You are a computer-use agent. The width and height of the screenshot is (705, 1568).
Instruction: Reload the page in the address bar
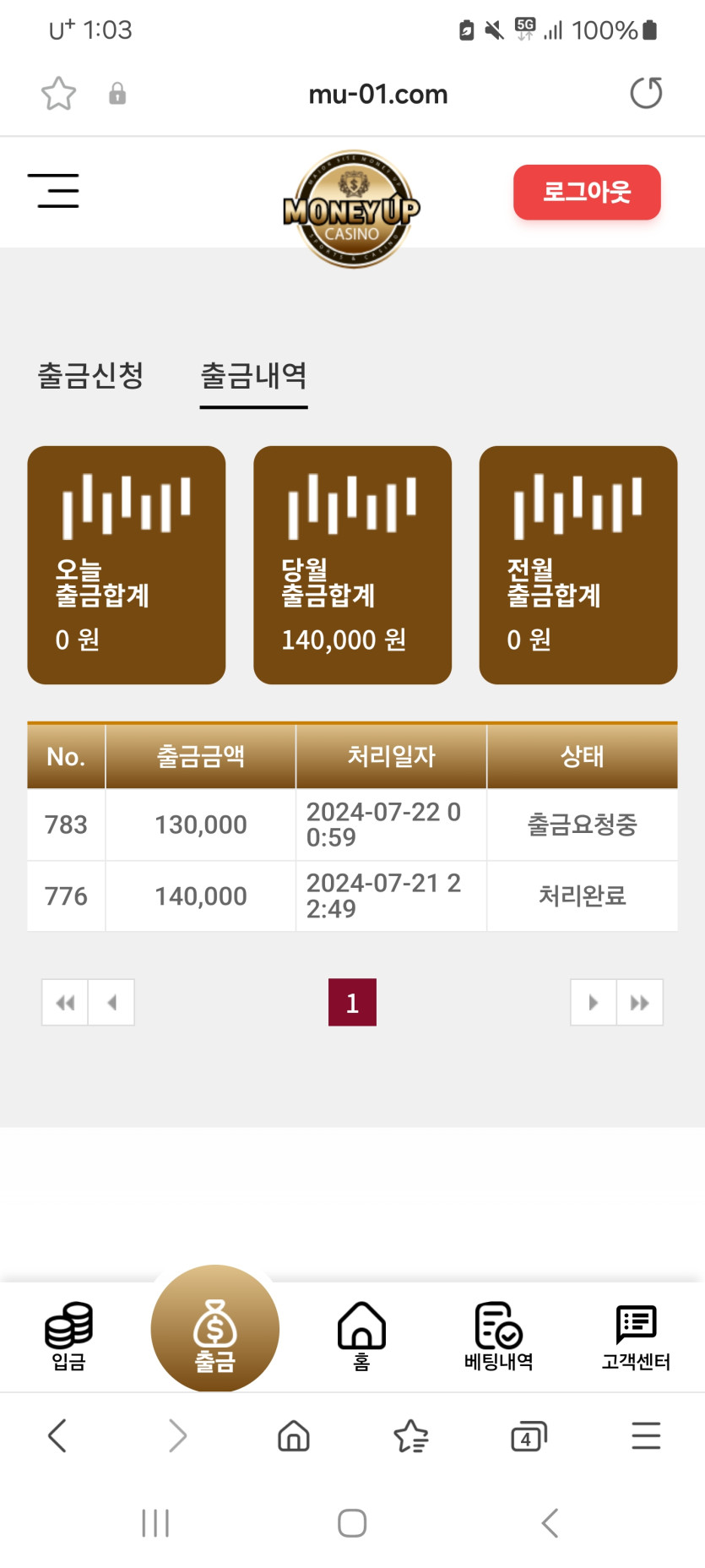tap(646, 93)
